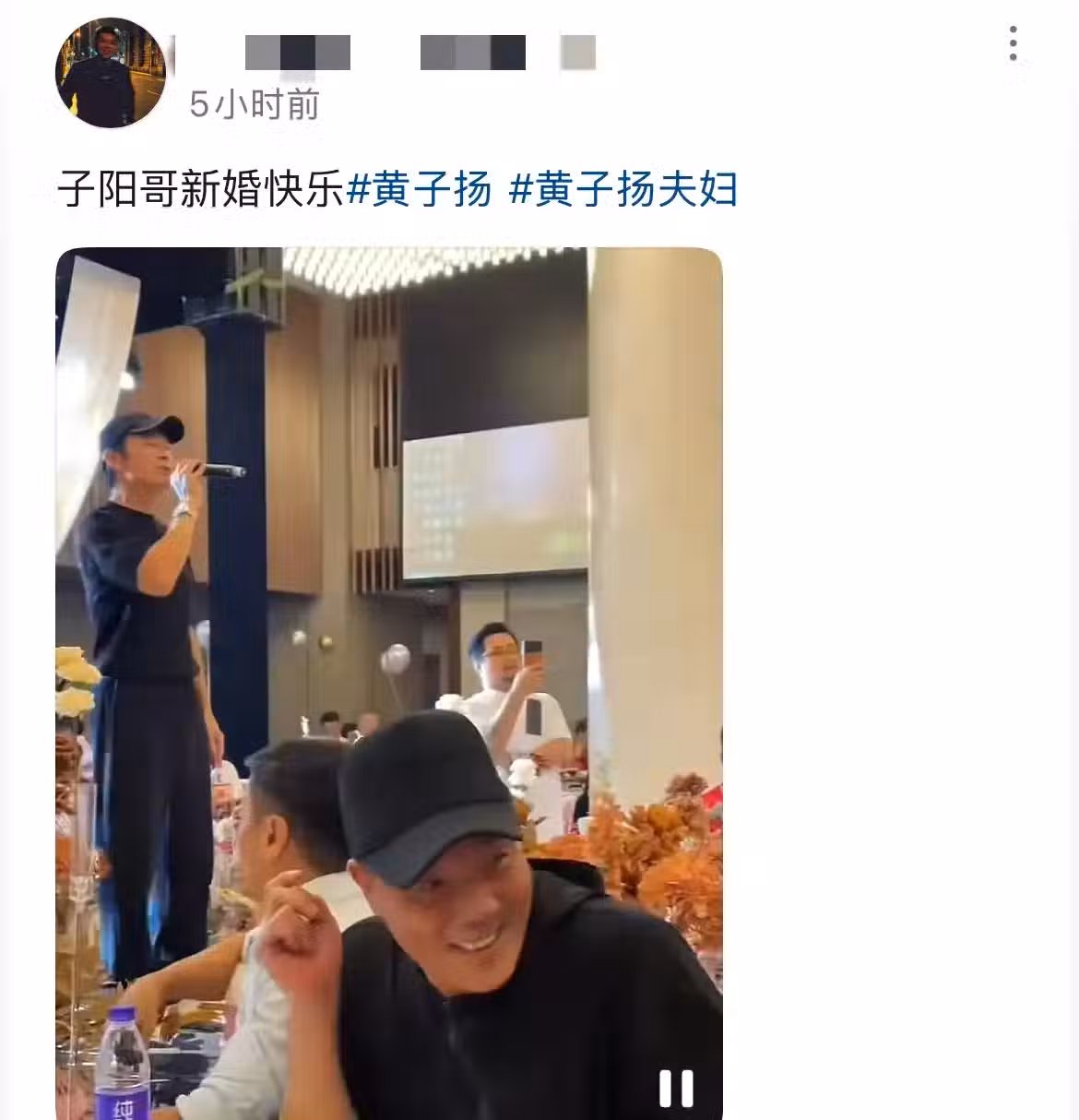The height and width of the screenshot is (1120, 1079).
Task: Open the #黄子扬 hashtag
Action: click(419, 190)
